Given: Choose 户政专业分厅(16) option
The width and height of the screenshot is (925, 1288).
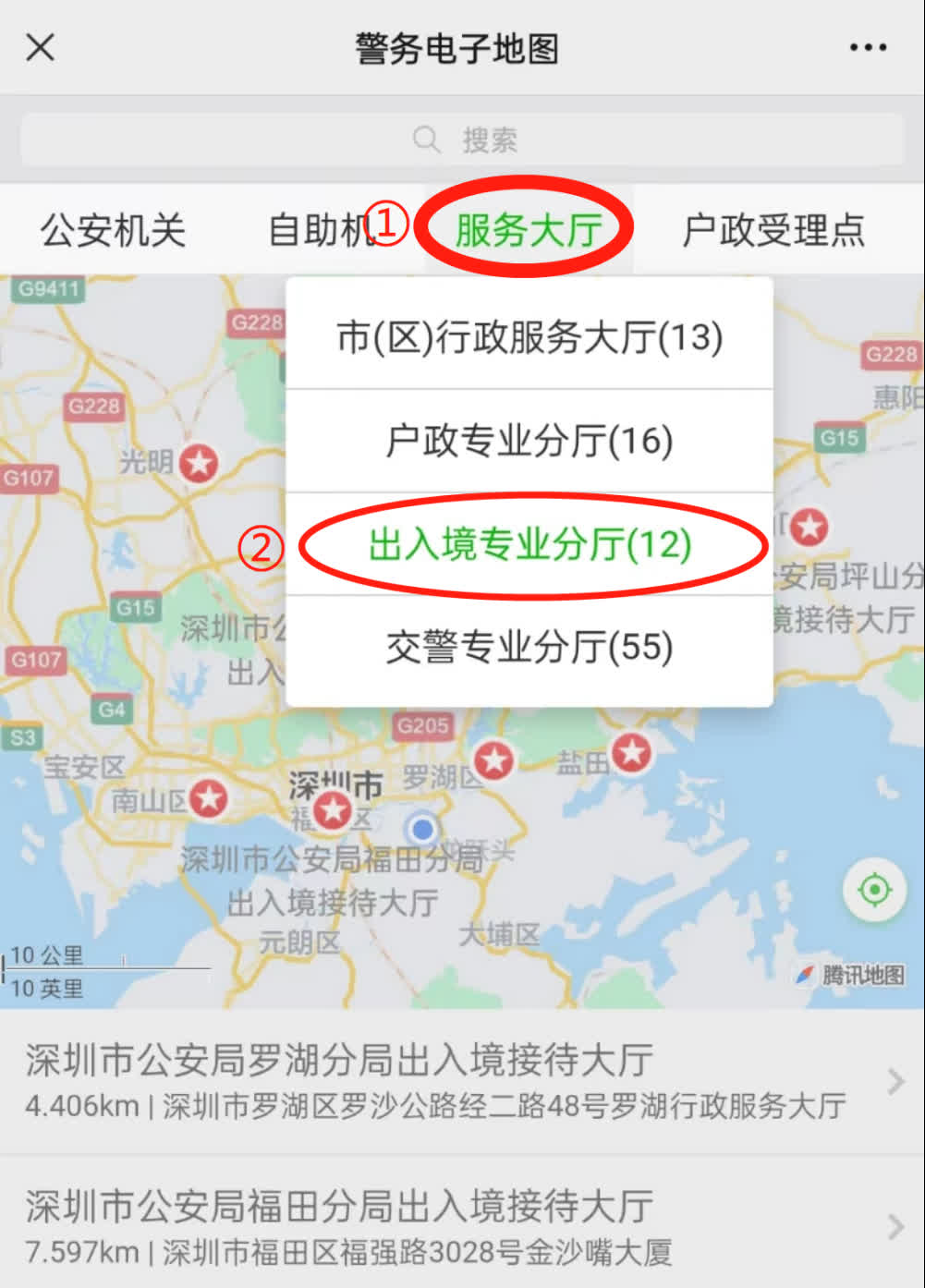Looking at the screenshot, I should point(529,441).
